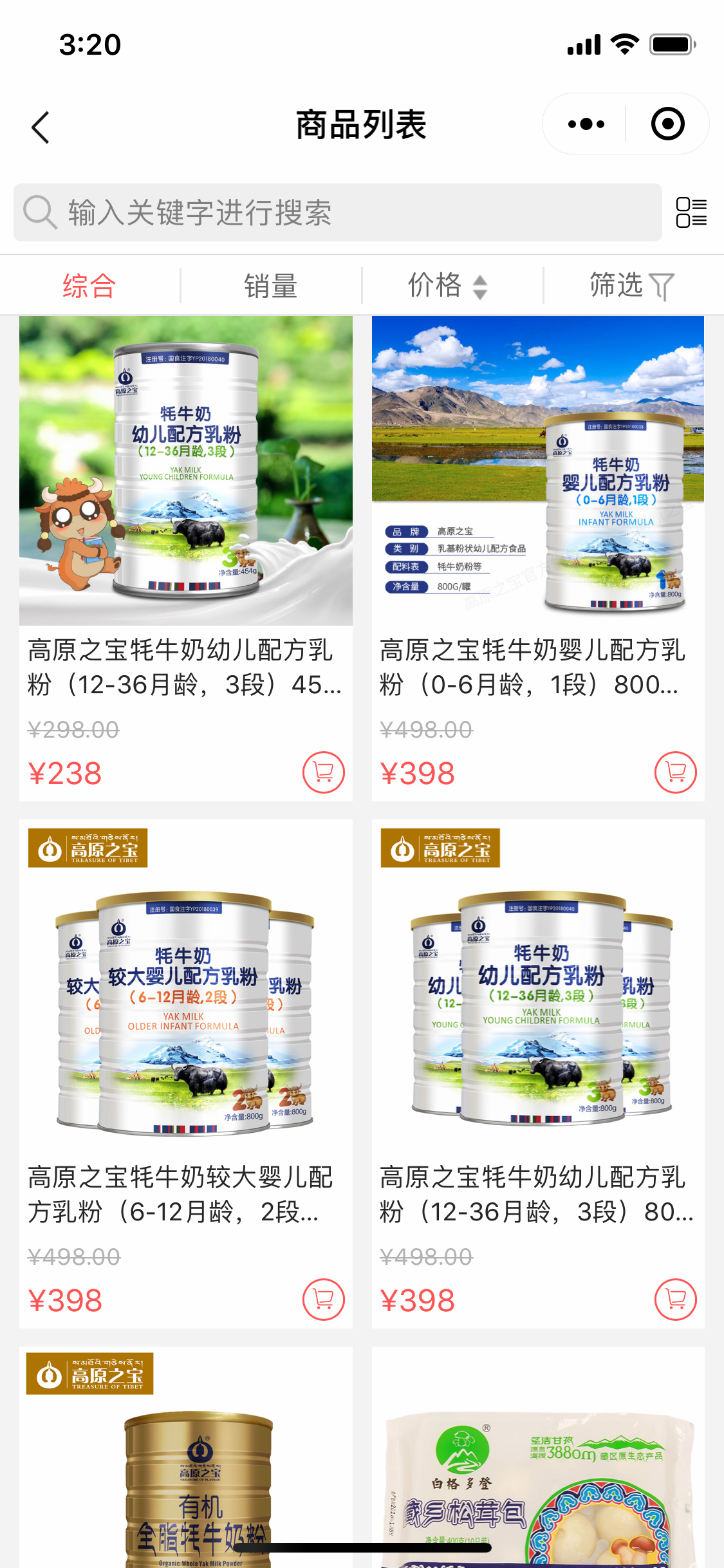Sort products by 销量

tap(271, 285)
